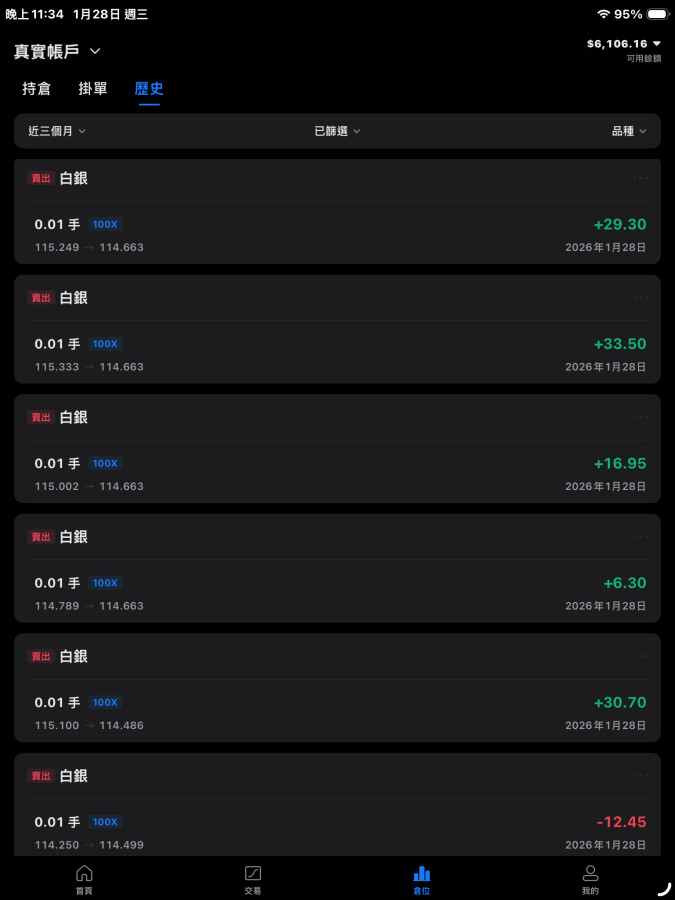Open the 品種 instrument filter

coord(629,131)
